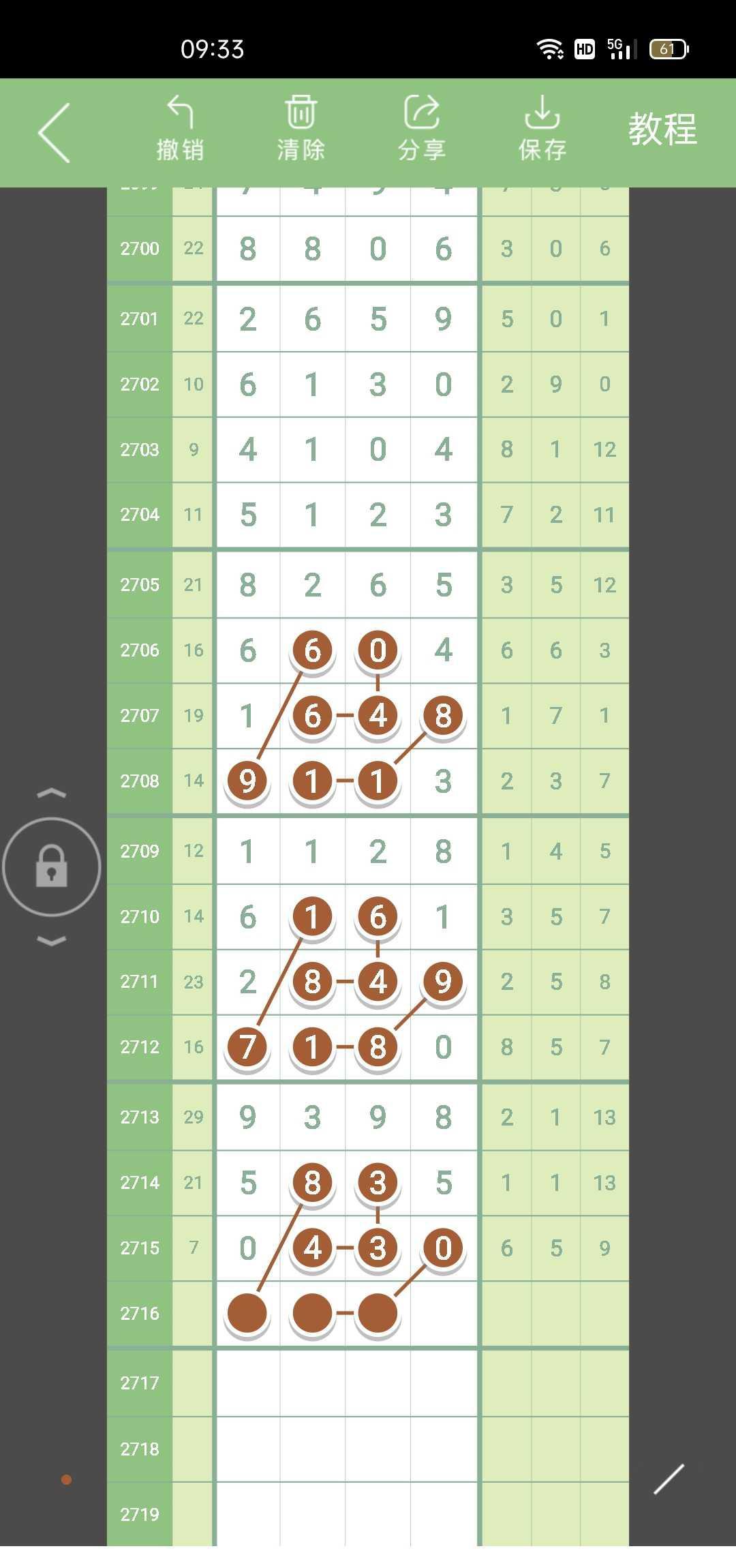Select the line drawing tool
736x1568 pixels.
click(x=669, y=1479)
